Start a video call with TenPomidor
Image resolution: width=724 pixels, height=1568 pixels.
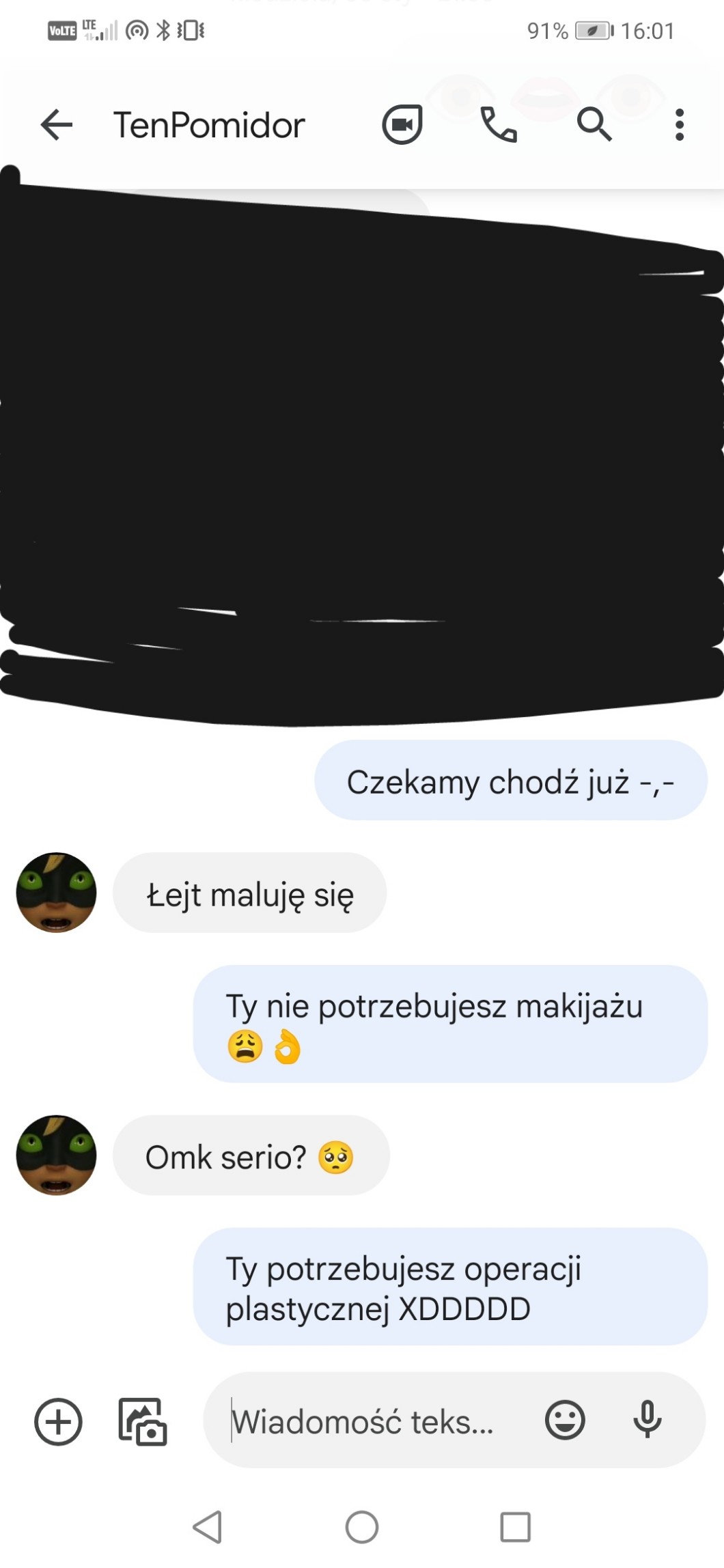click(402, 125)
